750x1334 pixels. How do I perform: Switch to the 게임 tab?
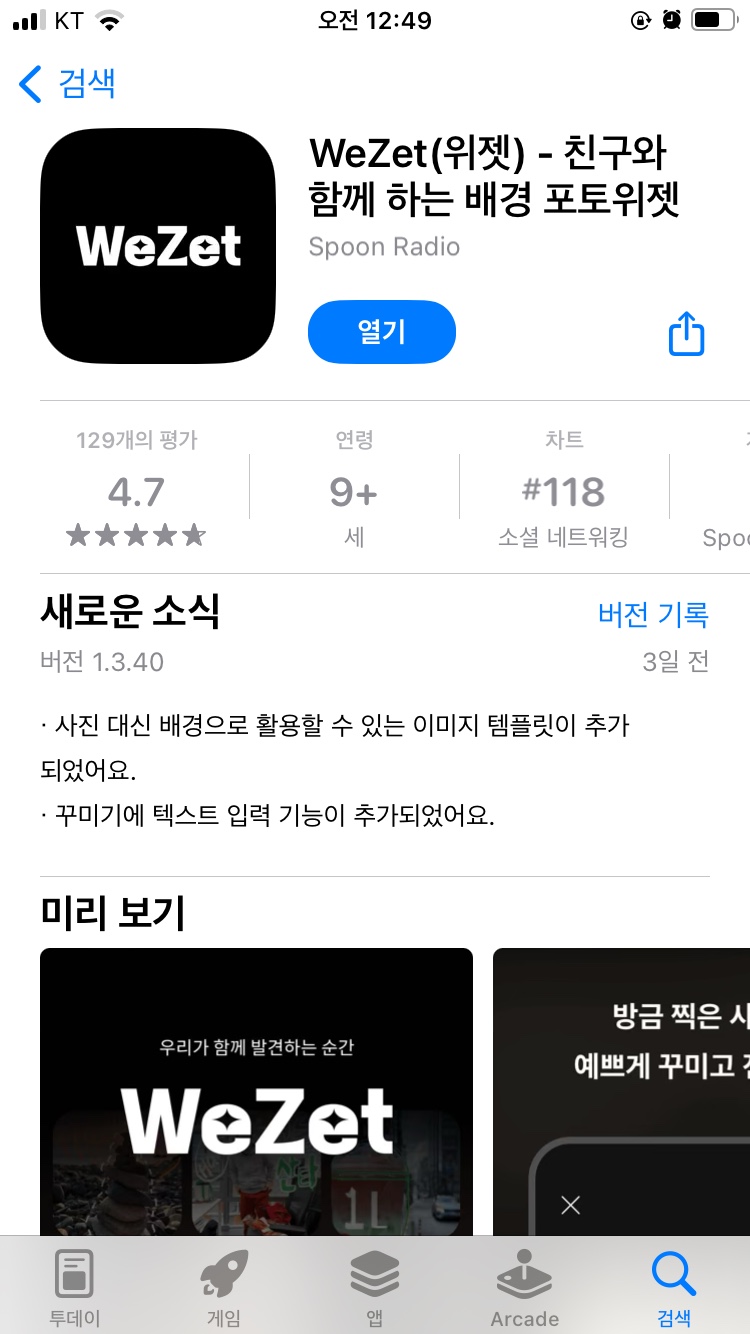click(x=224, y=1289)
